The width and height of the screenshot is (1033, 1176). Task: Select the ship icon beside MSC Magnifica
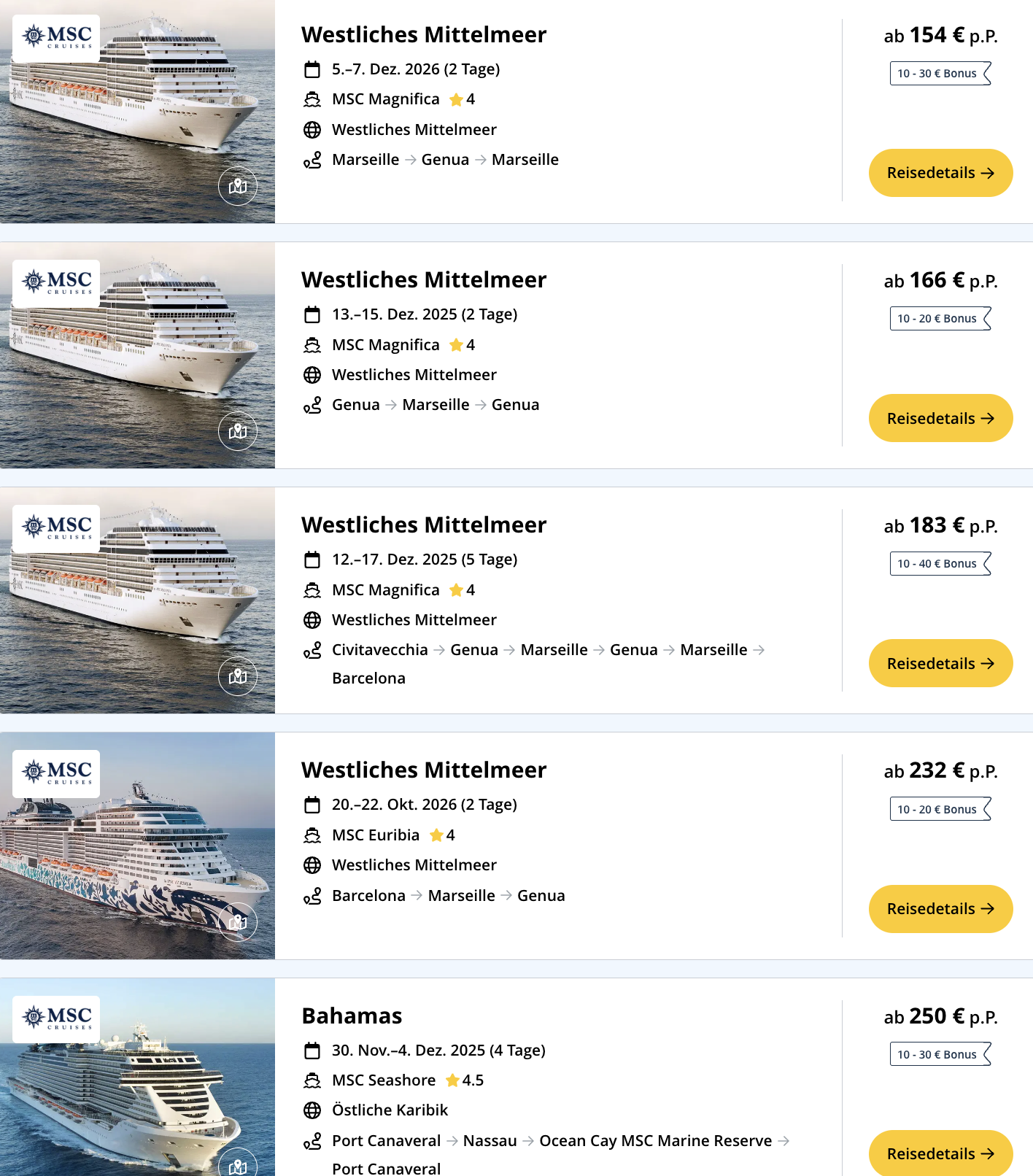pyautogui.click(x=314, y=99)
